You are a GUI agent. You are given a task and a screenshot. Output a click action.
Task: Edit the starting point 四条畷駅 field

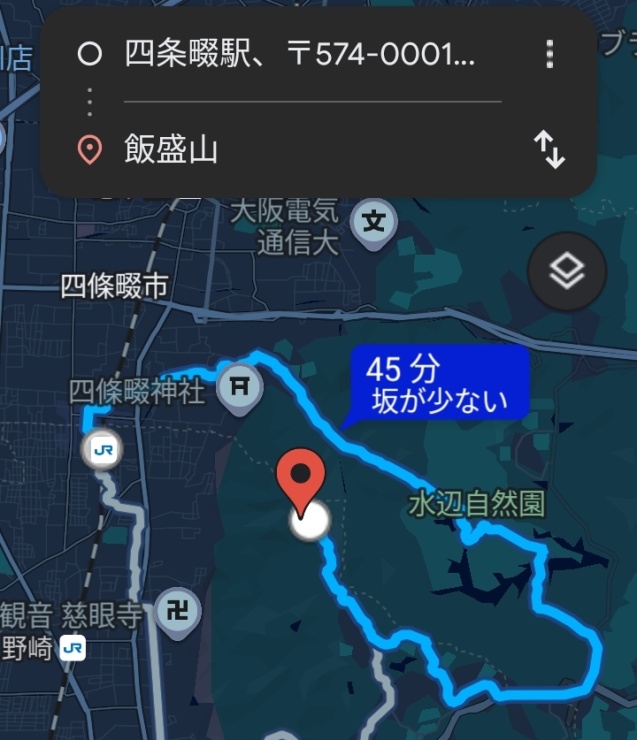300,54
